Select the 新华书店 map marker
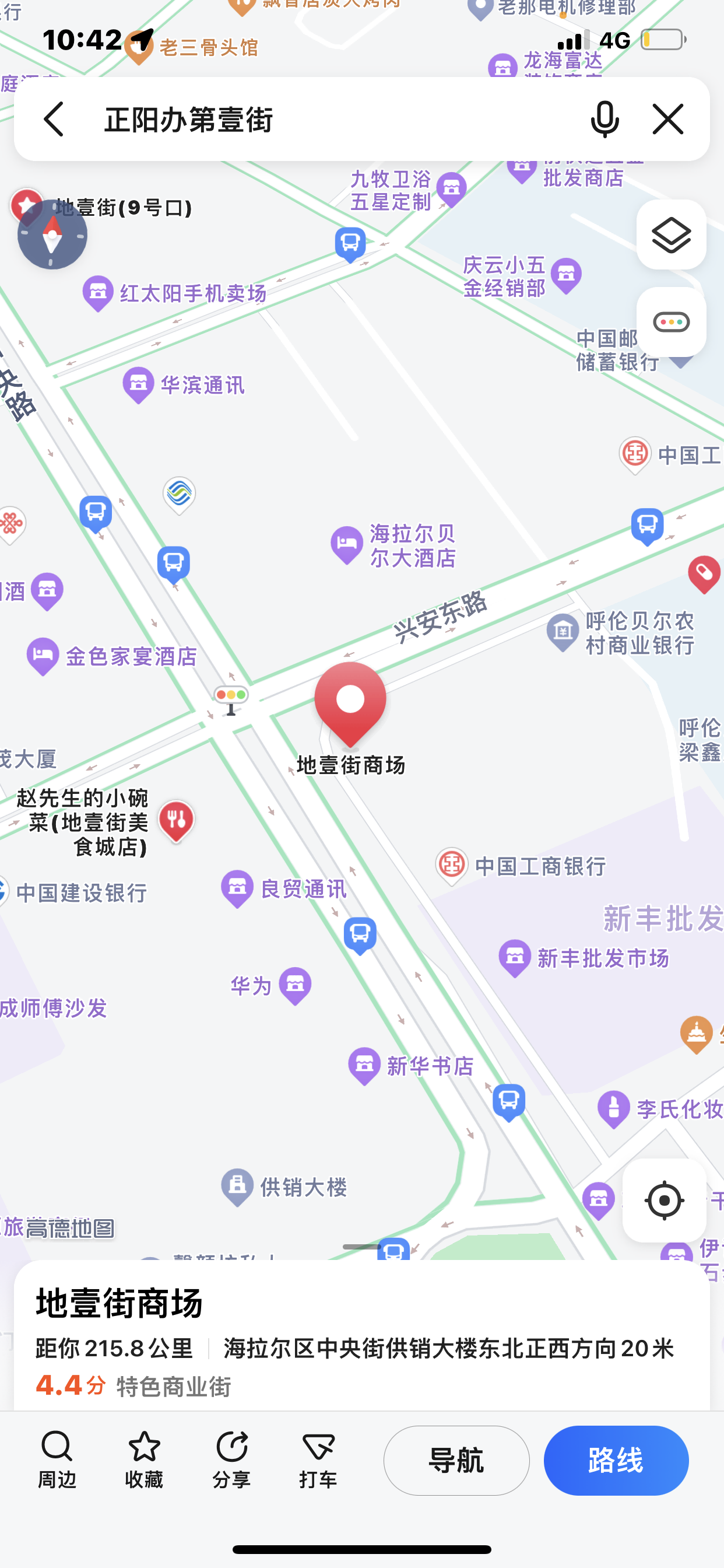 pyautogui.click(x=364, y=1065)
